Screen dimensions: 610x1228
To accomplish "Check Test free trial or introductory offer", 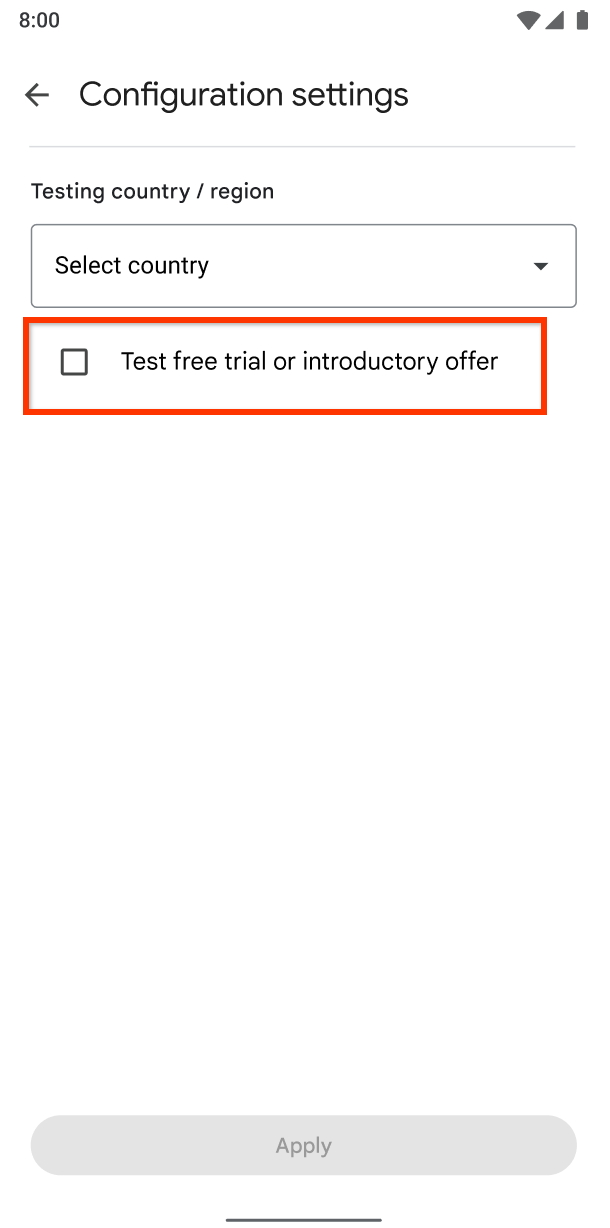I will point(75,362).
